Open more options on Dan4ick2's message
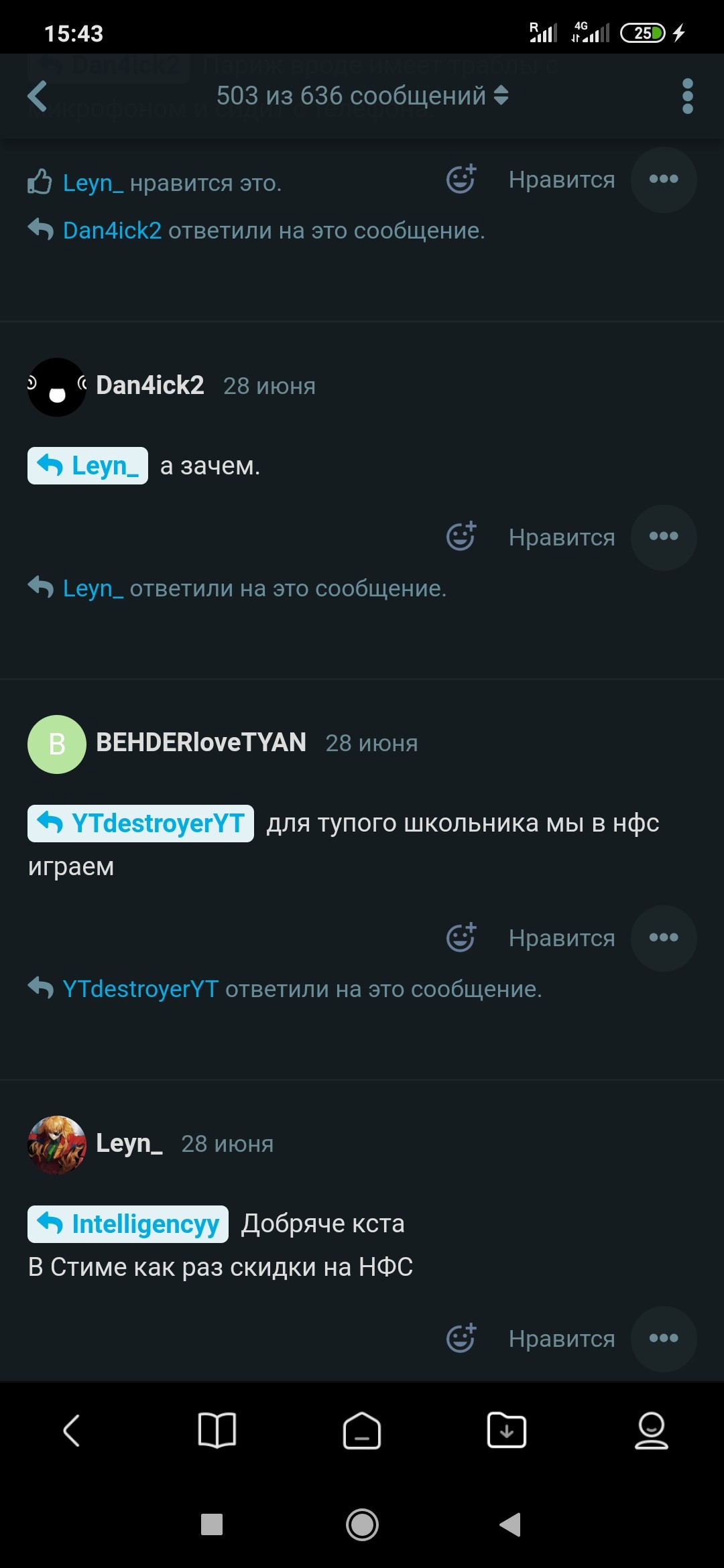This screenshot has width=724, height=1568. (664, 537)
